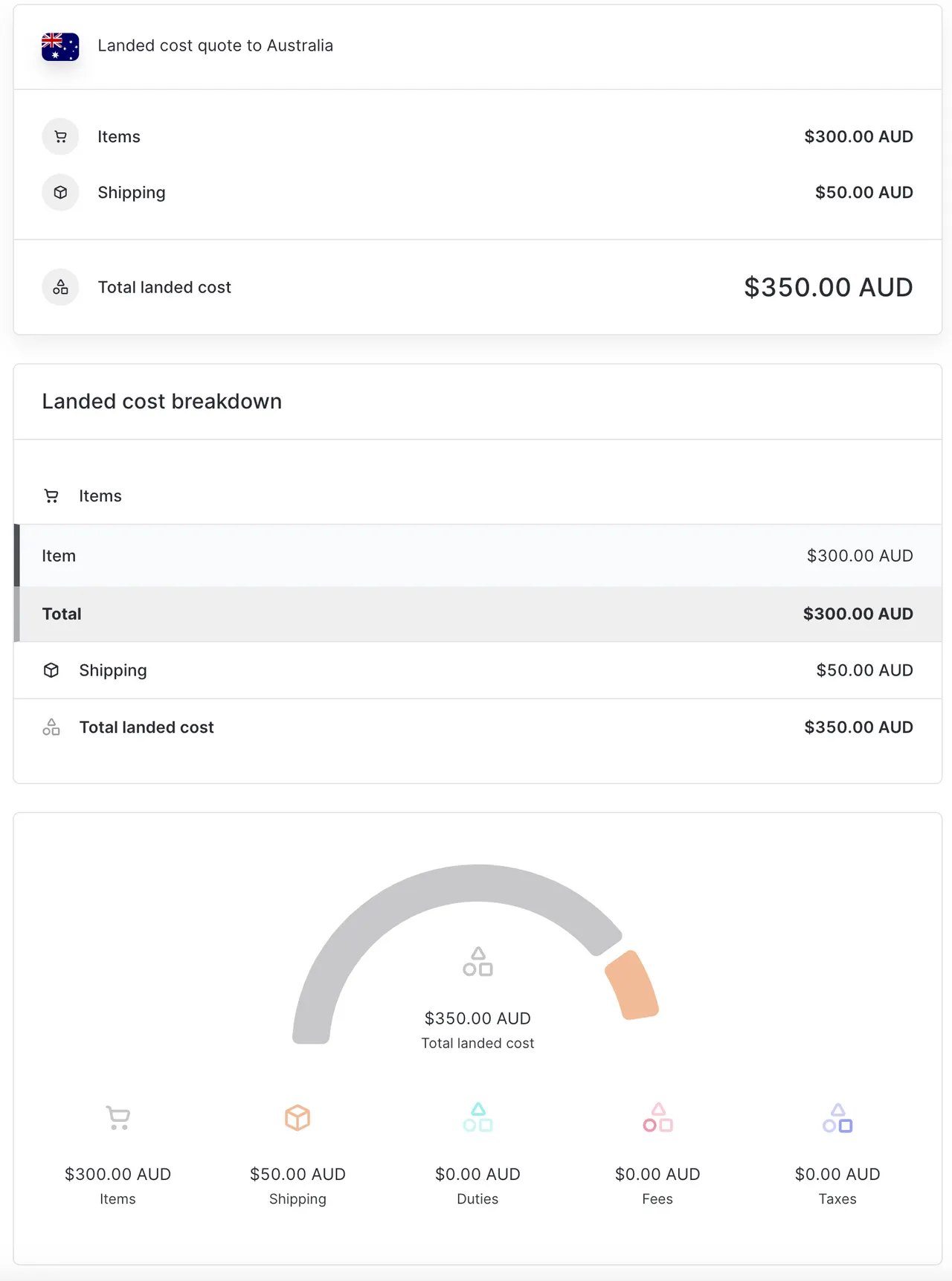Click the shapes icon at the gauge center

pyautogui.click(x=477, y=962)
